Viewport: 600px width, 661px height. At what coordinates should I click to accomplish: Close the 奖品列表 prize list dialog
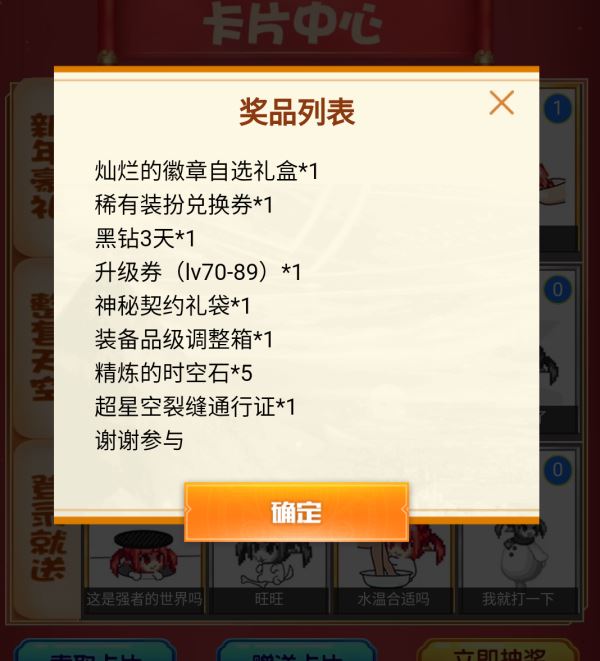point(501,103)
